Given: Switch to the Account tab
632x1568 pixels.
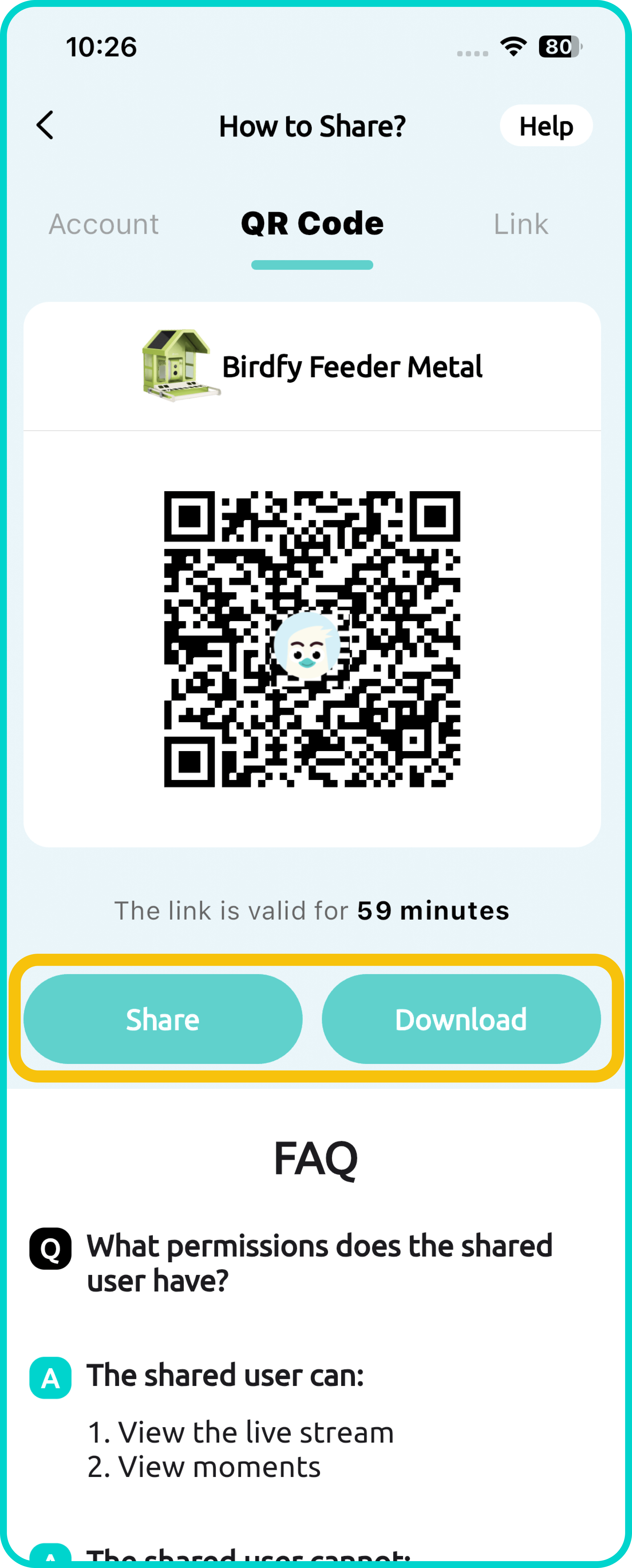Looking at the screenshot, I should point(104,224).
